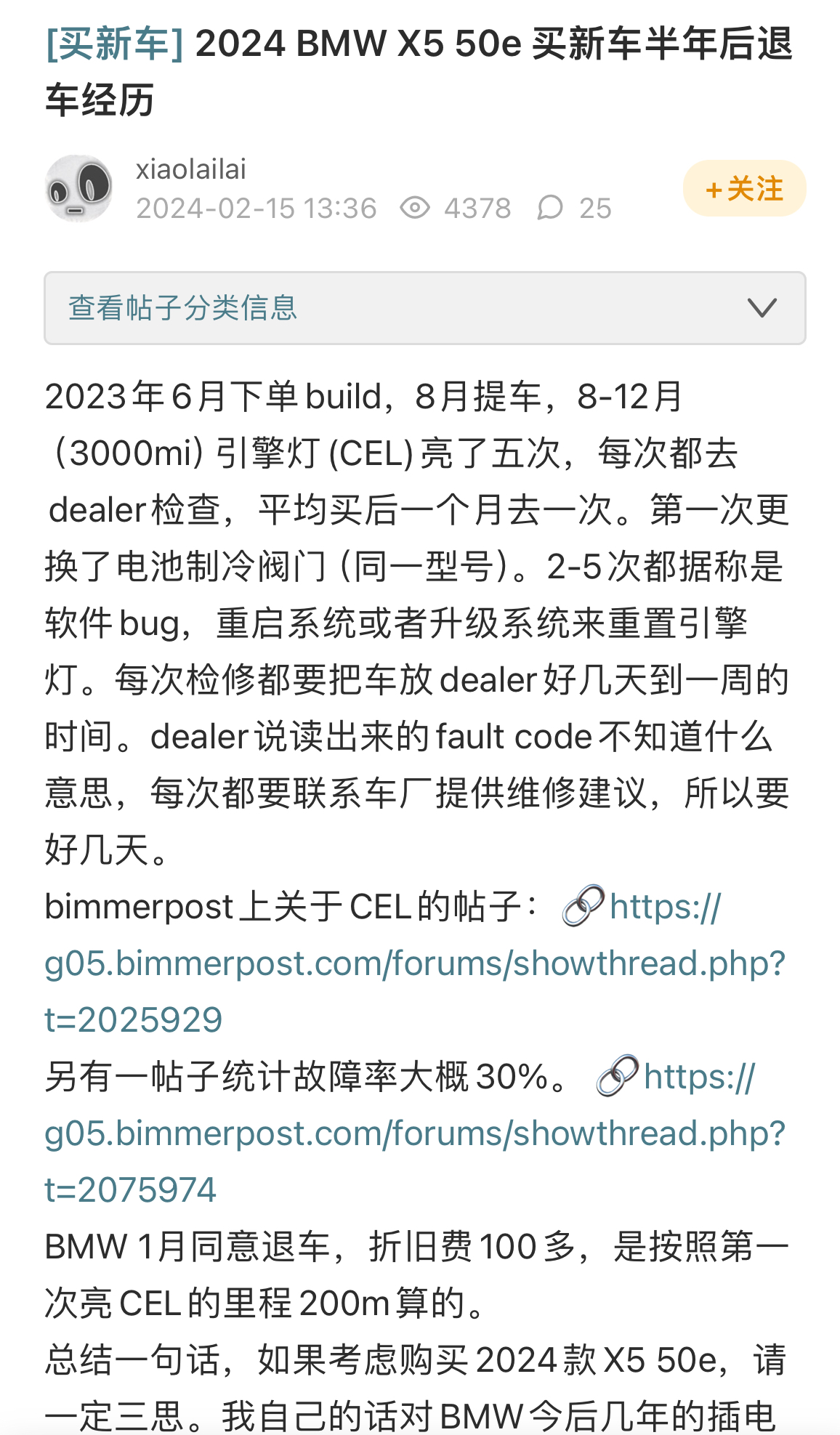840x1435 pixels.
Task: Open bimmerpost link t=2025929
Action: coord(415,963)
